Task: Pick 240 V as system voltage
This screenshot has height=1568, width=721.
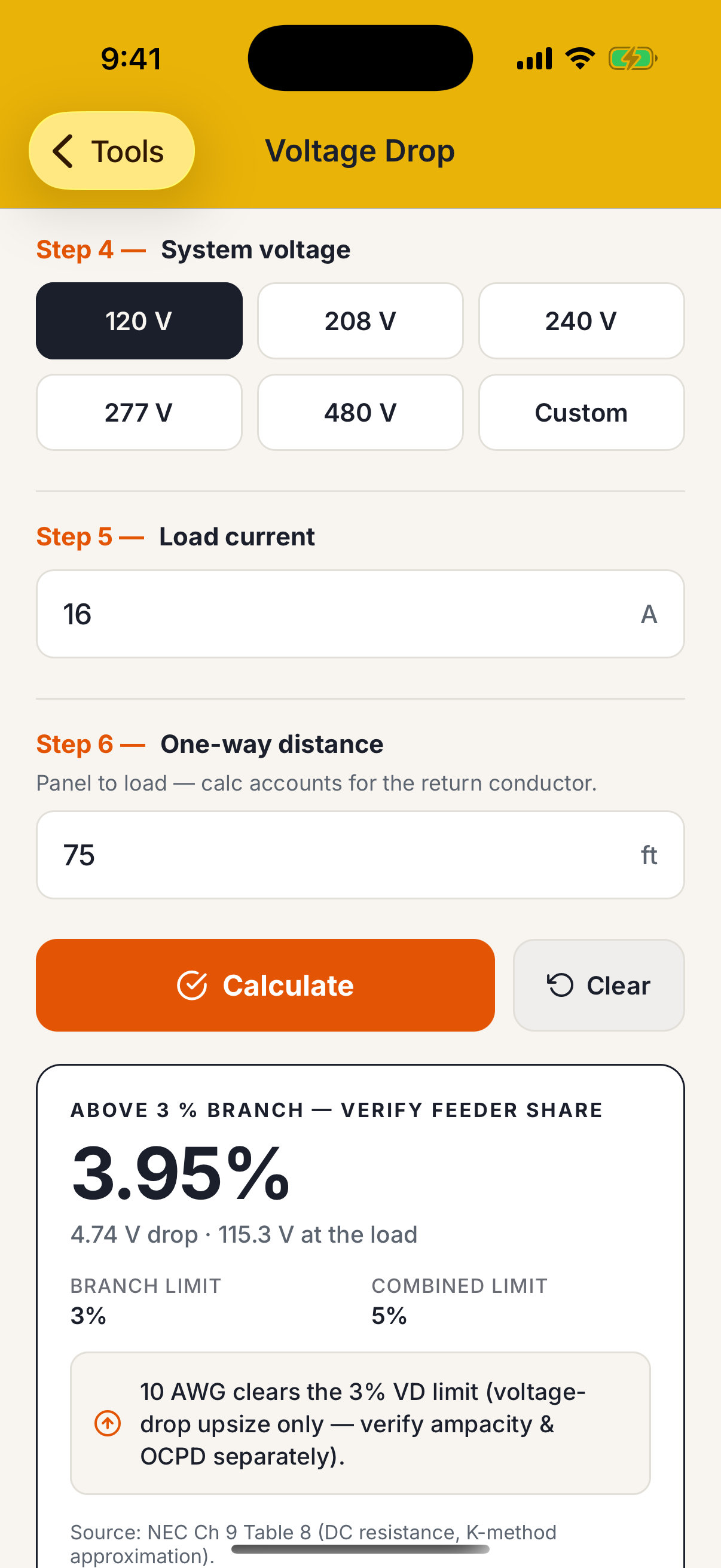Action: click(581, 321)
